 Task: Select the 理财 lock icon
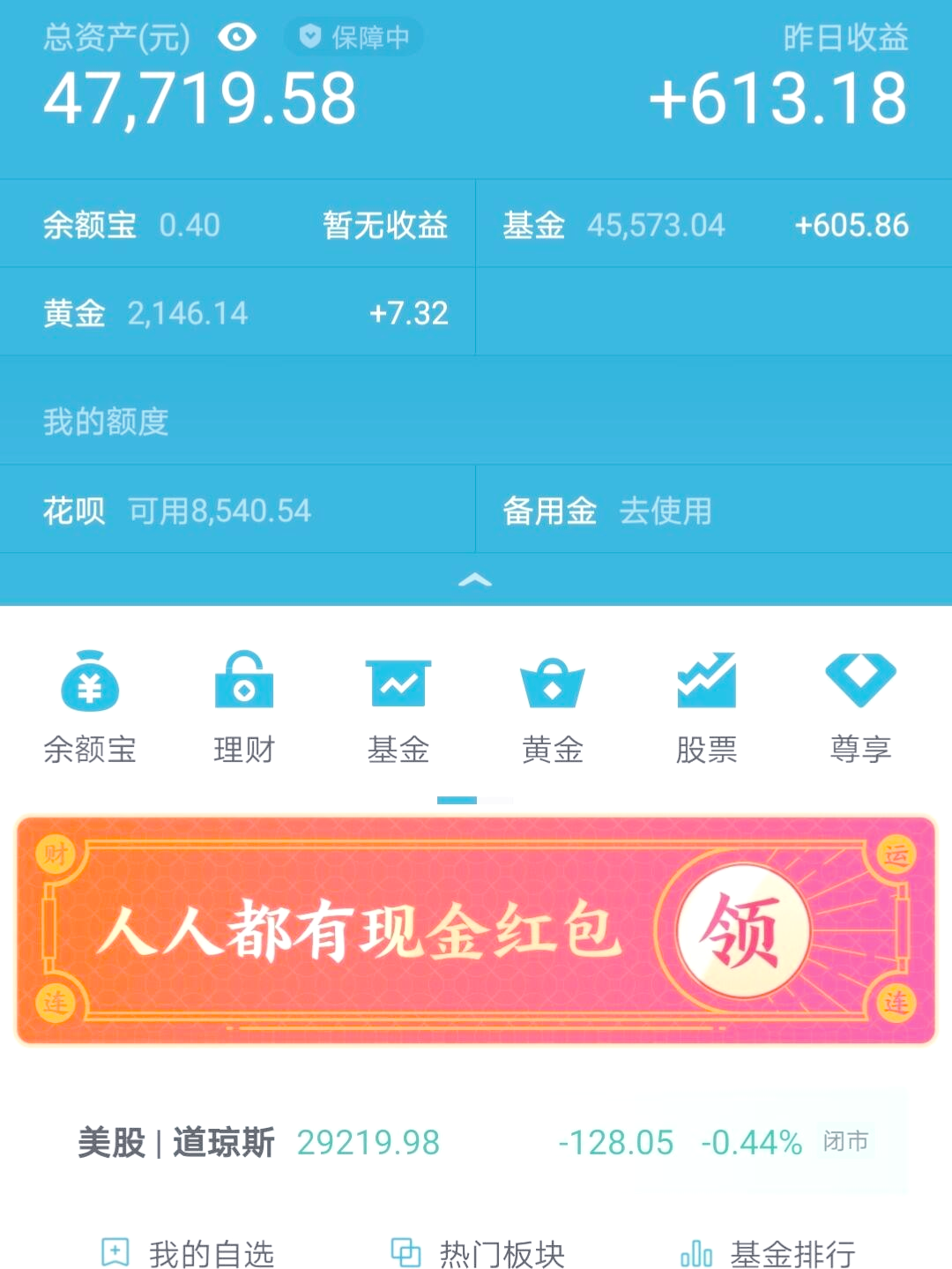pos(244,705)
